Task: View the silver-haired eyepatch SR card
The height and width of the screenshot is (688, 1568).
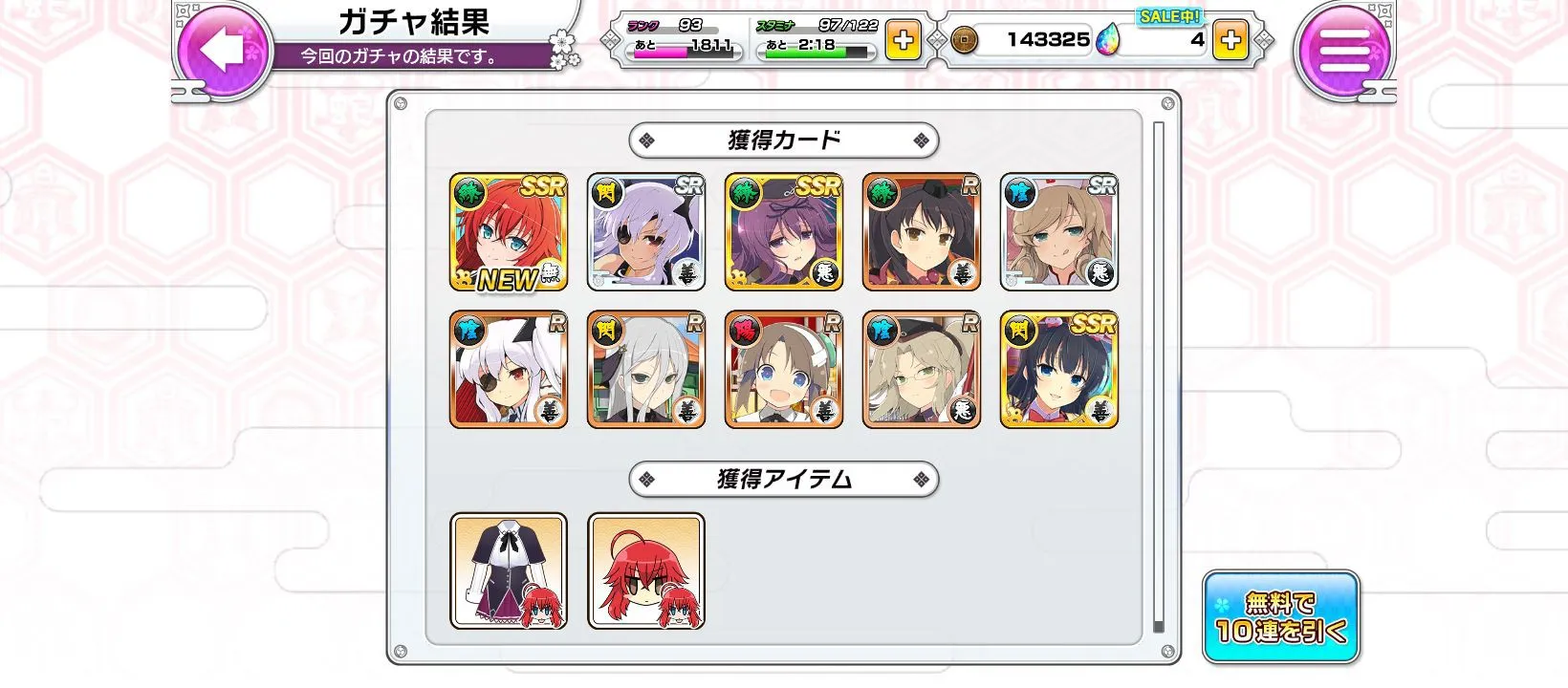Action: point(646,232)
